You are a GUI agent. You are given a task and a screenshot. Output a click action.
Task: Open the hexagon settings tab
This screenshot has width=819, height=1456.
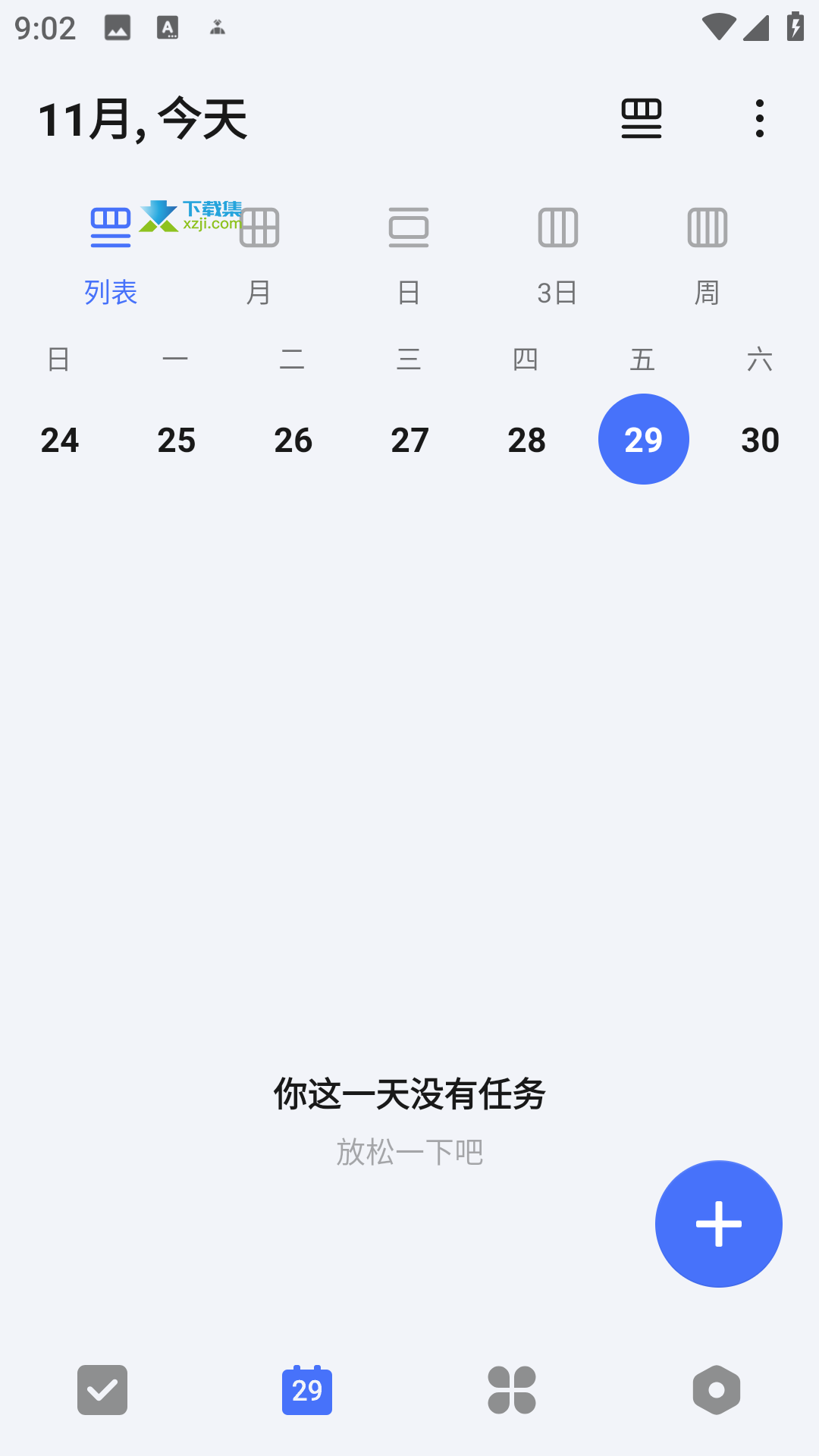(x=717, y=1390)
